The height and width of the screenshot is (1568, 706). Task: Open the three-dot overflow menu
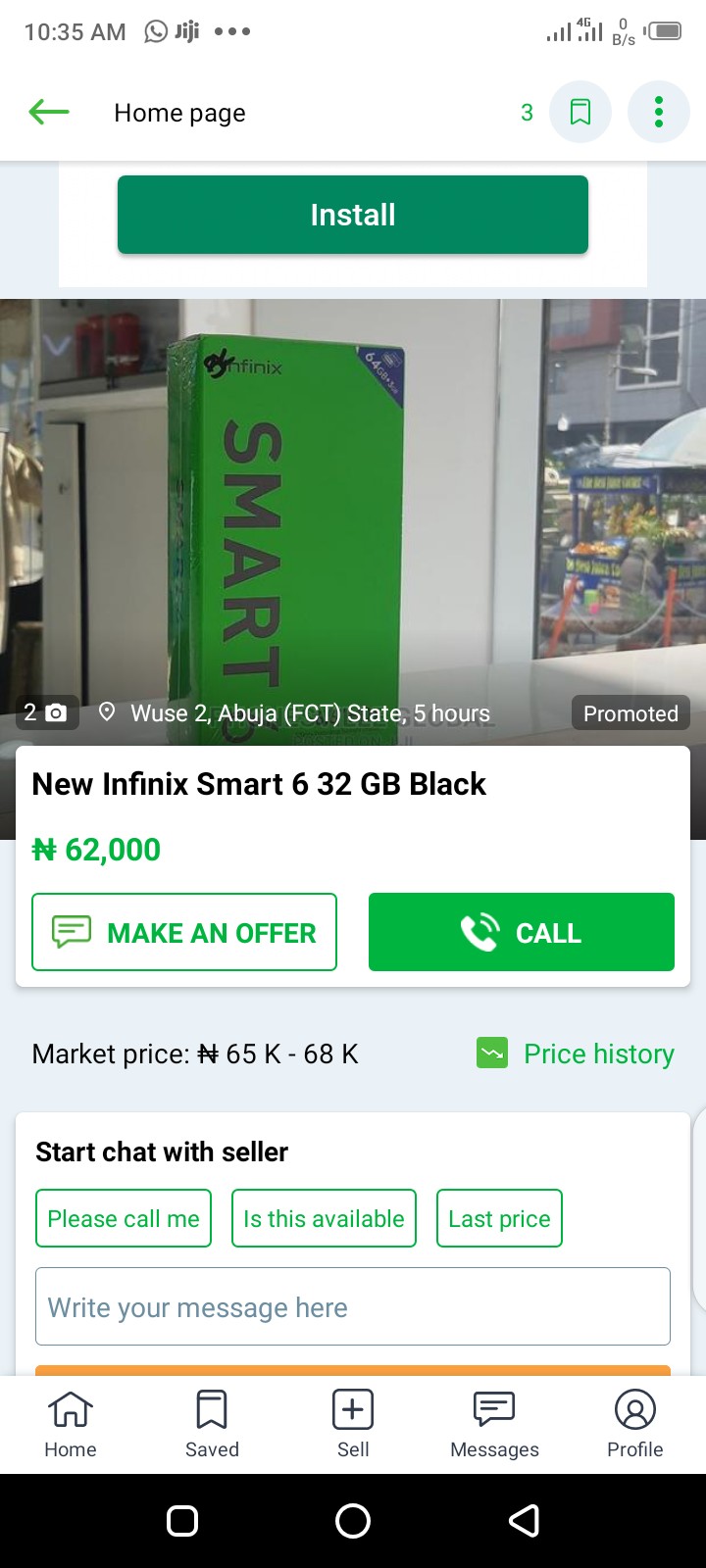click(658, 112)
